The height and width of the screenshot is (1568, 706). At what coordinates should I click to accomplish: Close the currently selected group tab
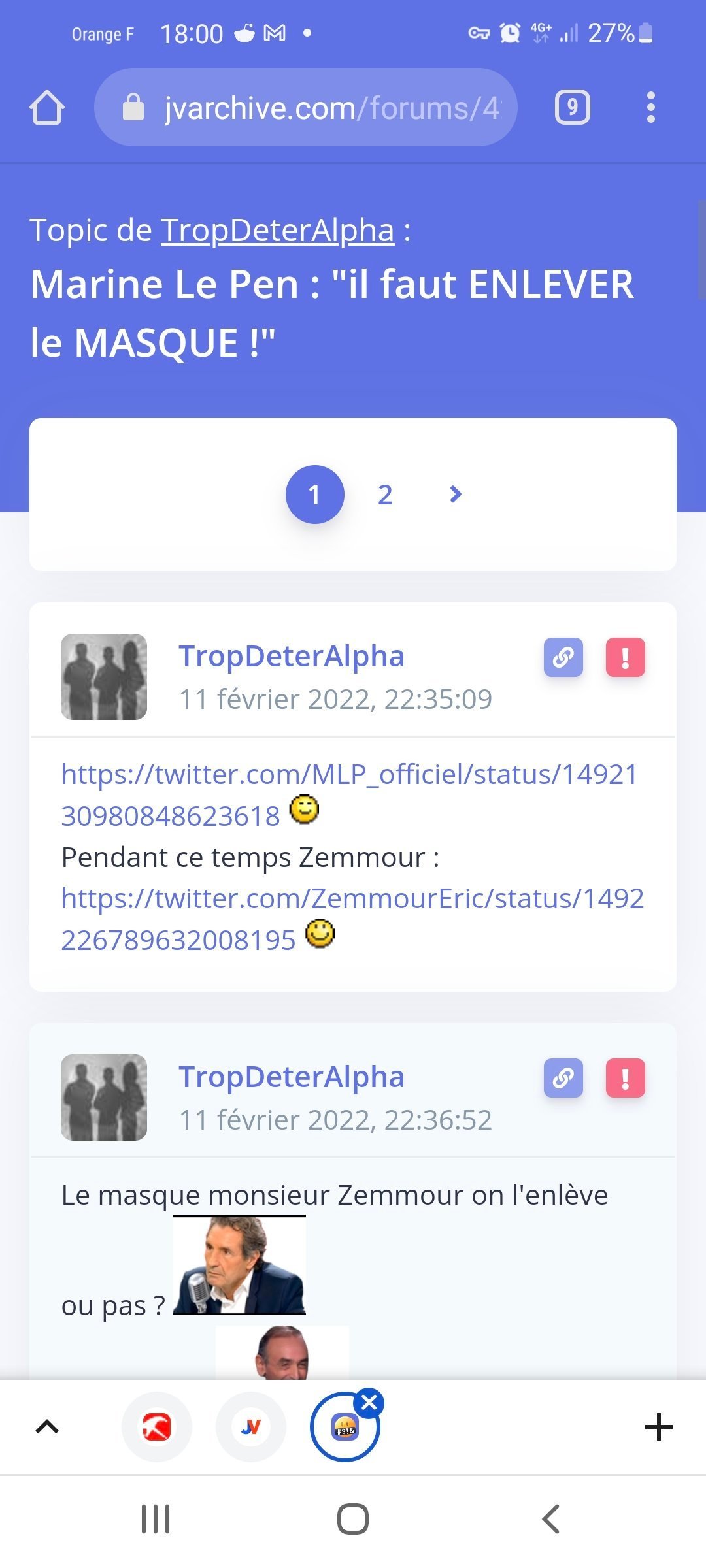[x=369, y=1402]
